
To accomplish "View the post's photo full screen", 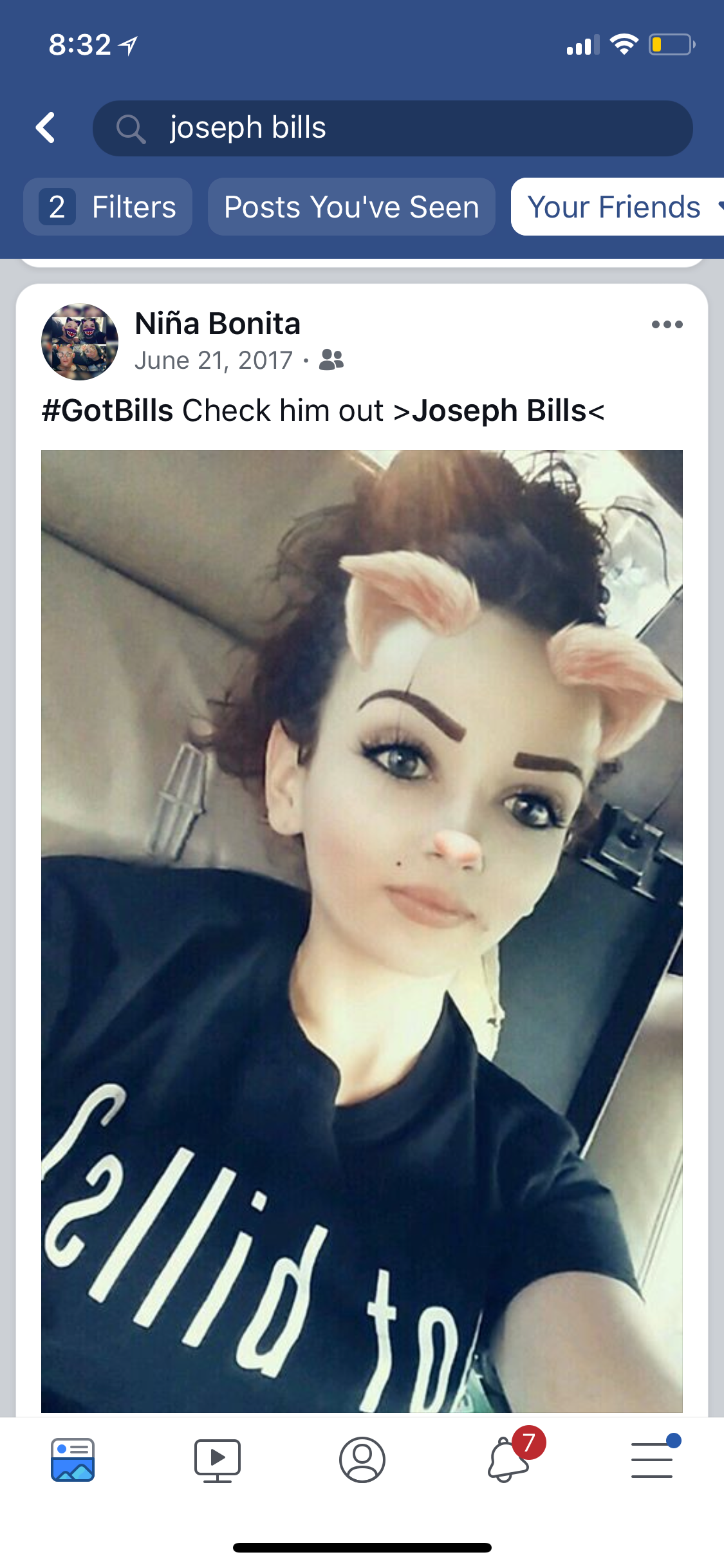I will point(362,931).
